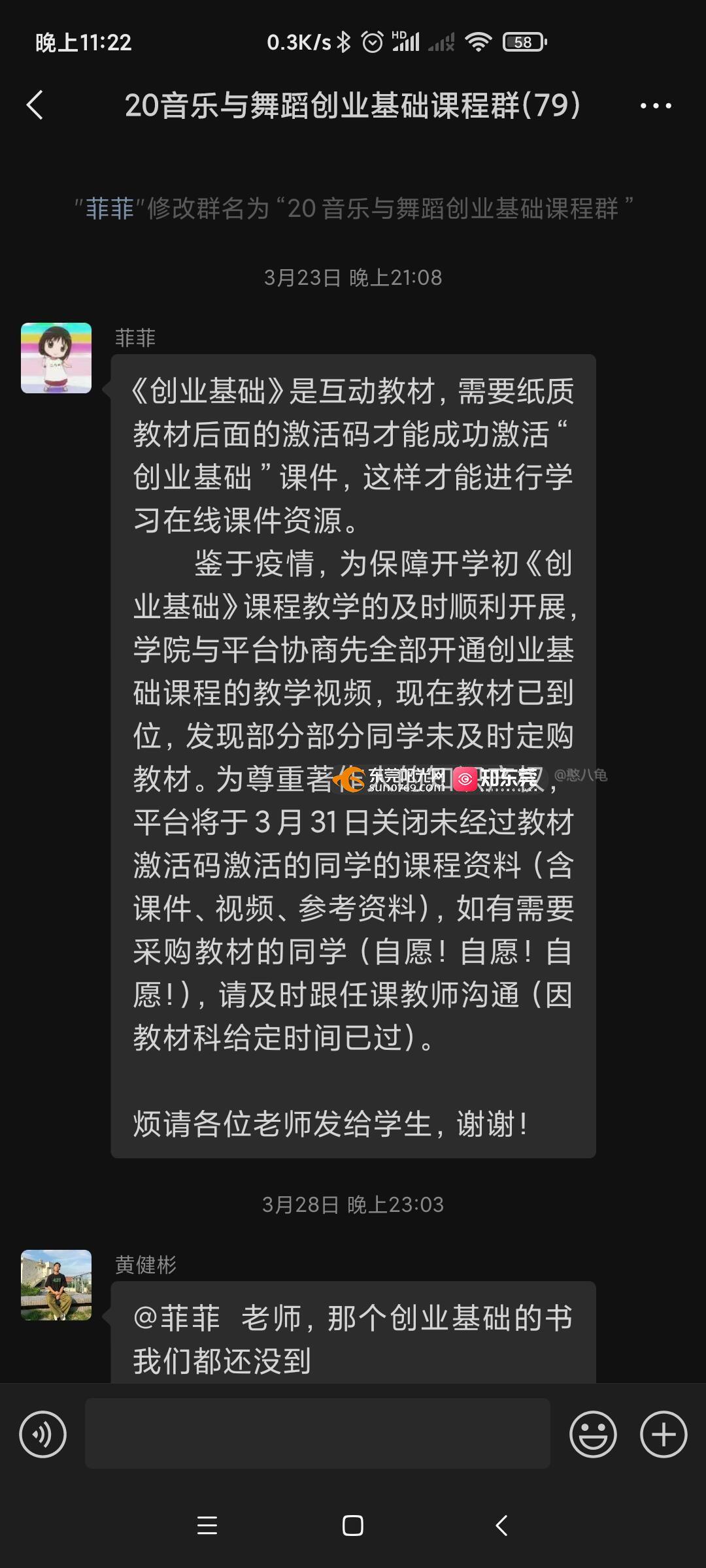Open recent apps from navigation bar
The height and width of the screenshot is (1568, 706).
pos(207,1526)
